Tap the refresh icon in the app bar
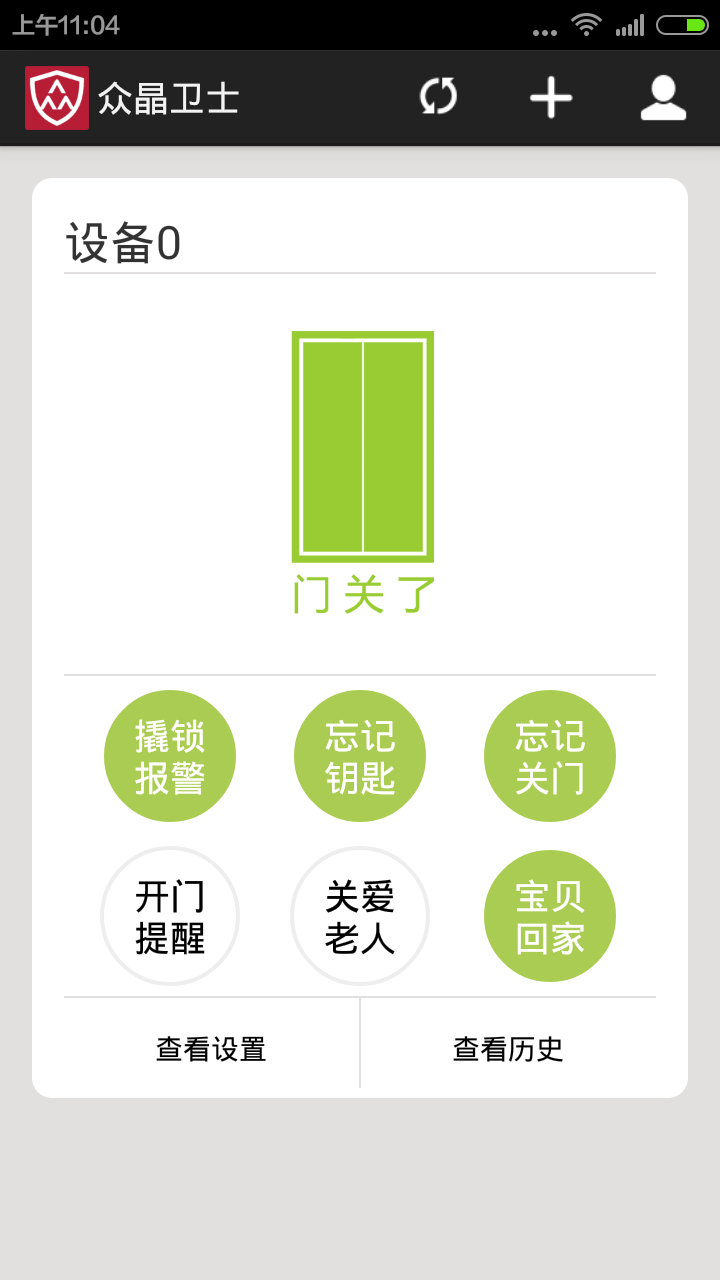Viewport: 720px width, 1280px height. click(x=438, y=97)
